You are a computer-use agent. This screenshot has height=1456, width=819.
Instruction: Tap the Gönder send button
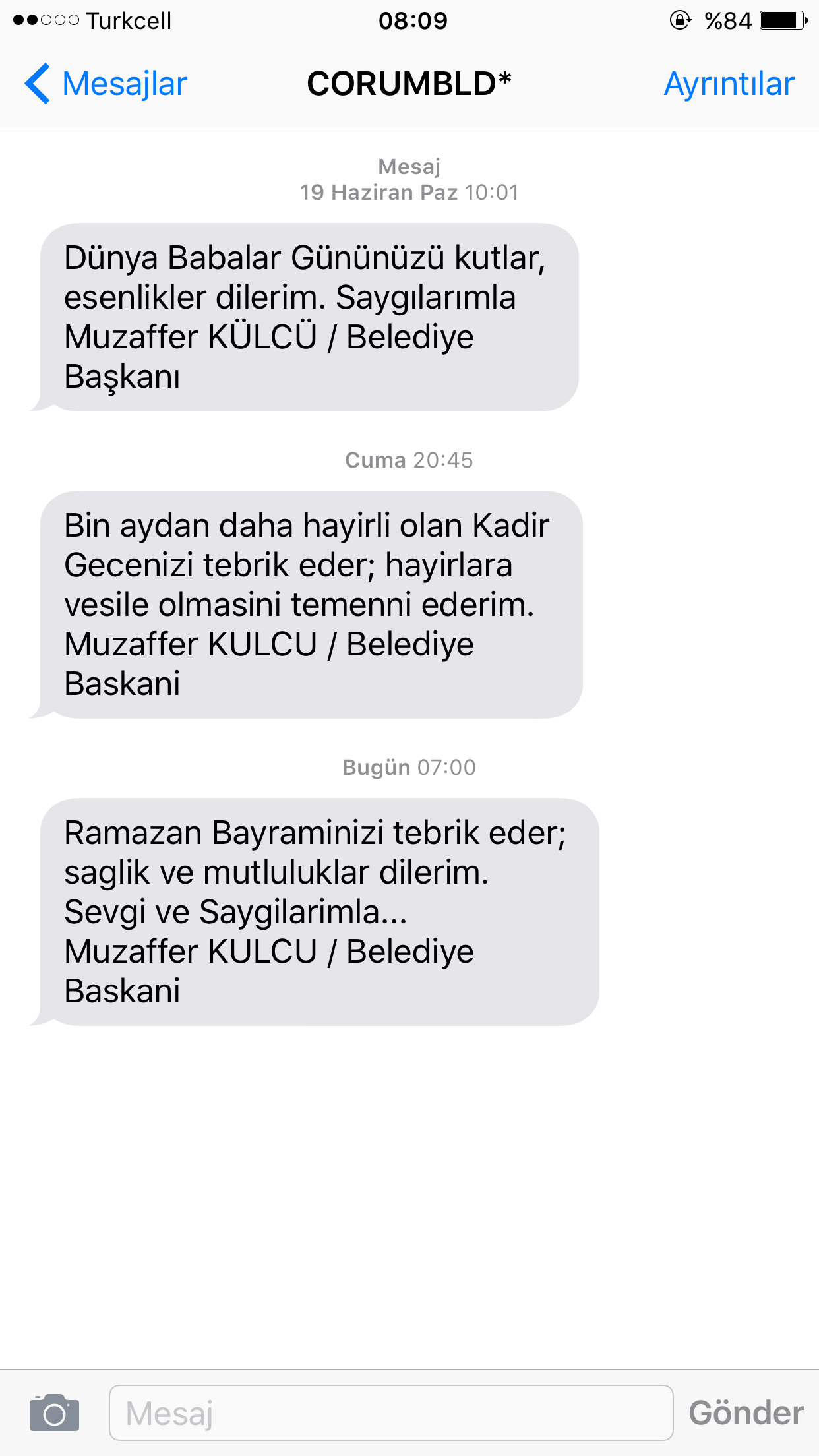(x=746, y=1412)
